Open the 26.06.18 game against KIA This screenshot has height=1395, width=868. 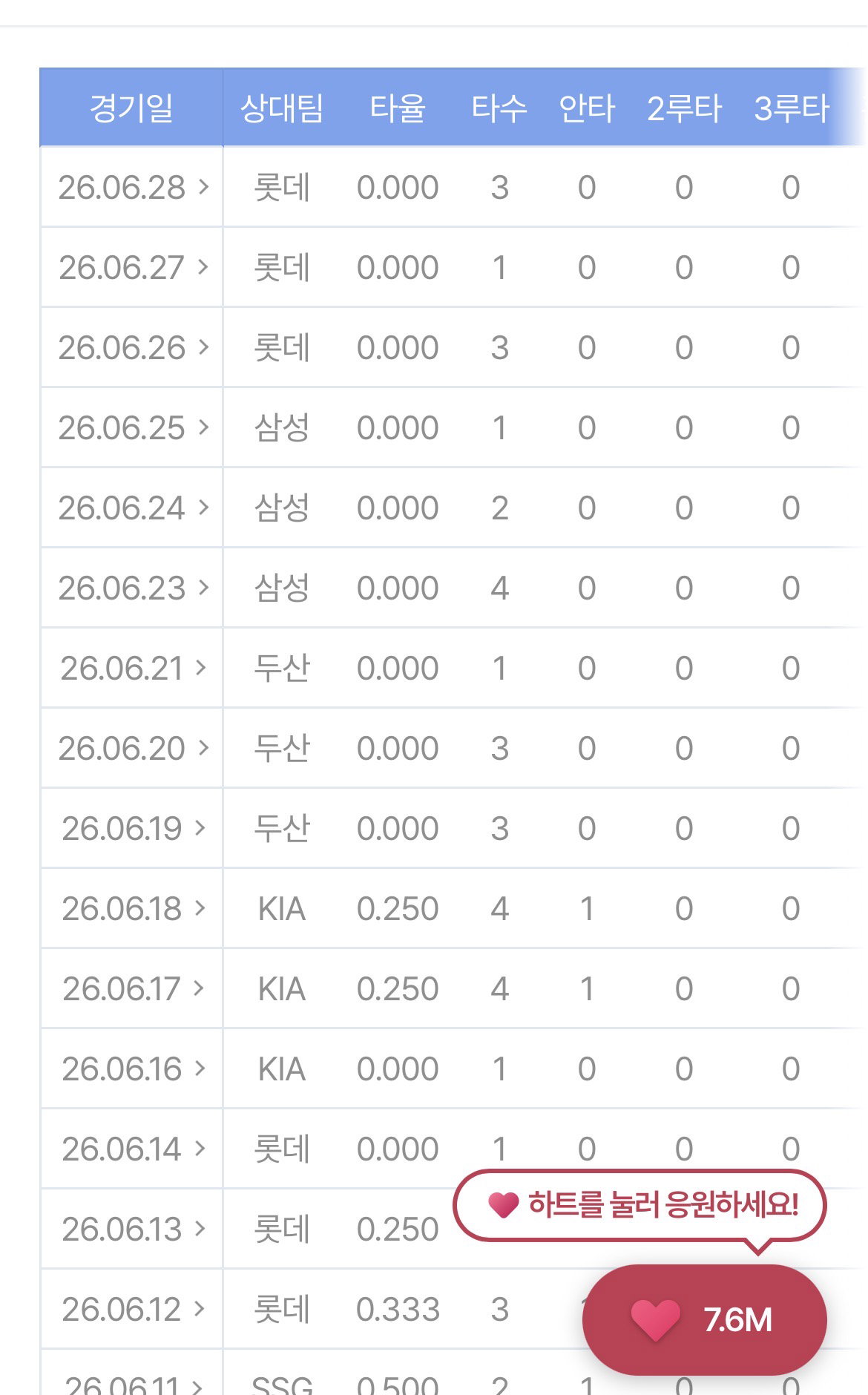(x=133, y=909)
